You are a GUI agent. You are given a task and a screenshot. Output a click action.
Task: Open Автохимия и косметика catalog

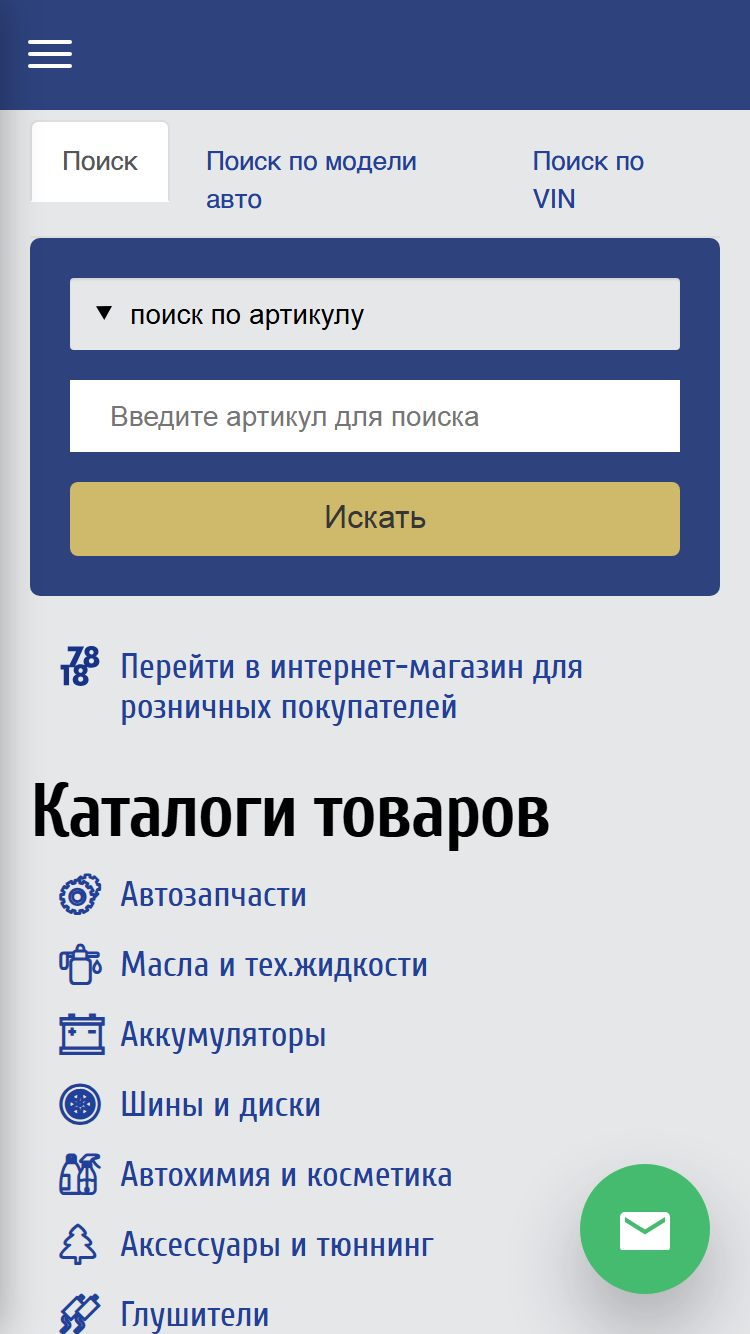(286, 1174)
